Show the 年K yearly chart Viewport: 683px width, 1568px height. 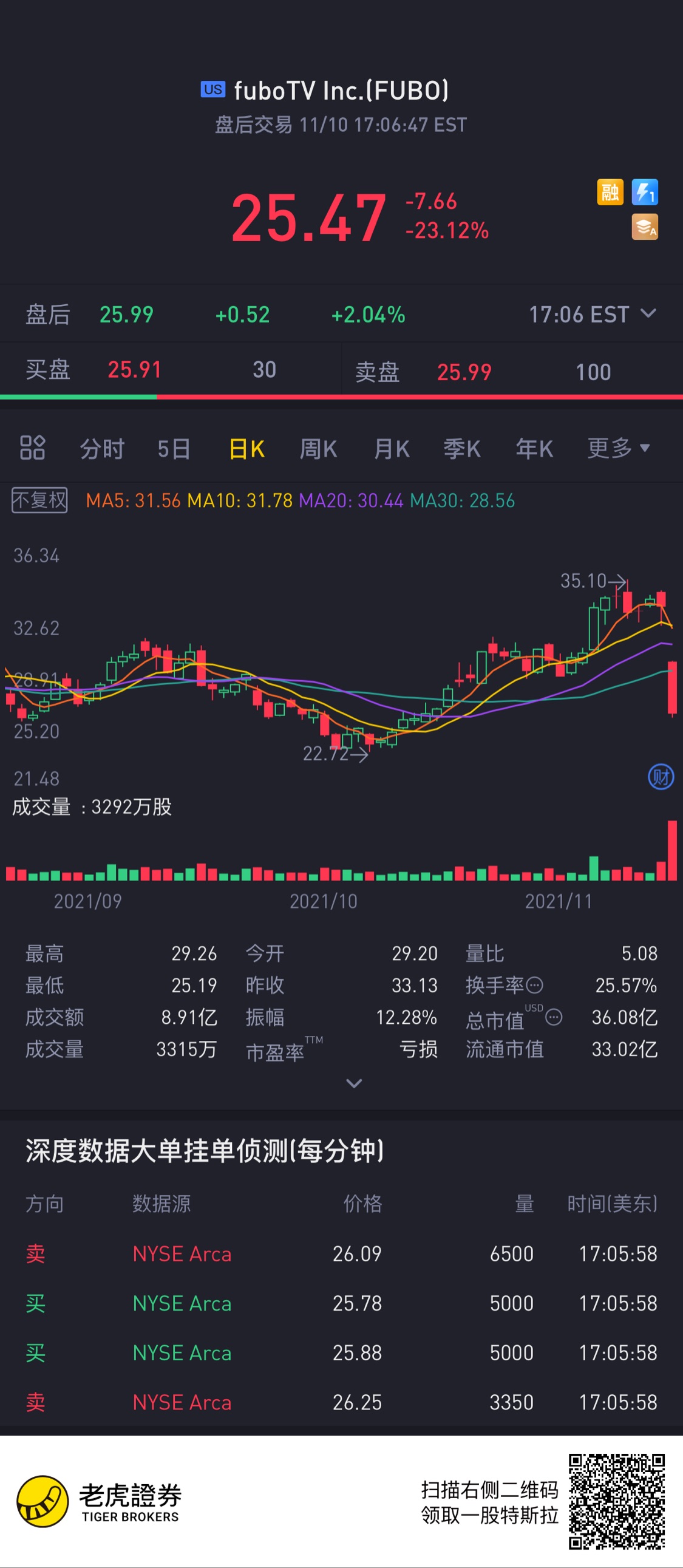(x=534, y=449)
